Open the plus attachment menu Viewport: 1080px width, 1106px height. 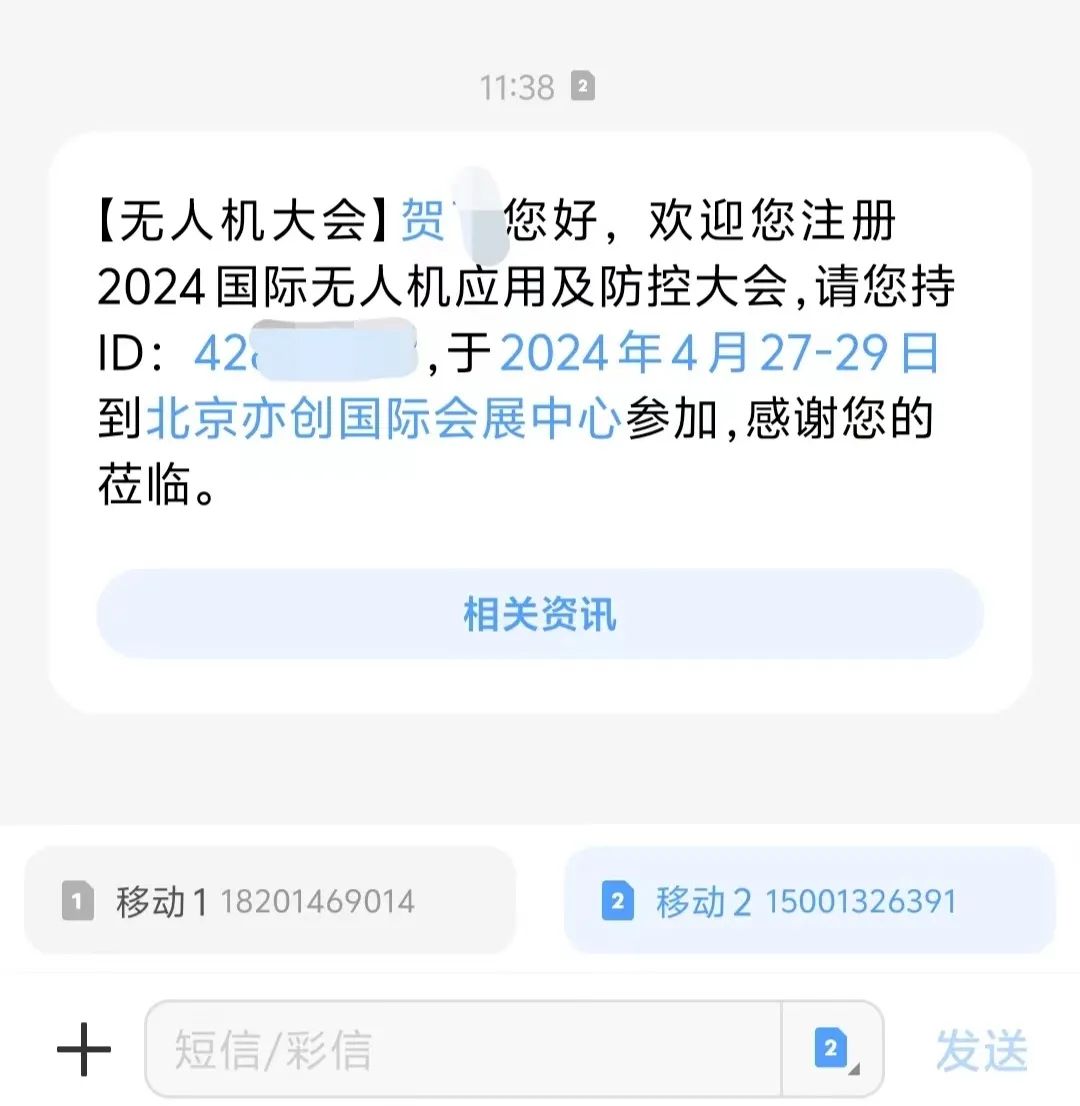(x=84, y=1050)
